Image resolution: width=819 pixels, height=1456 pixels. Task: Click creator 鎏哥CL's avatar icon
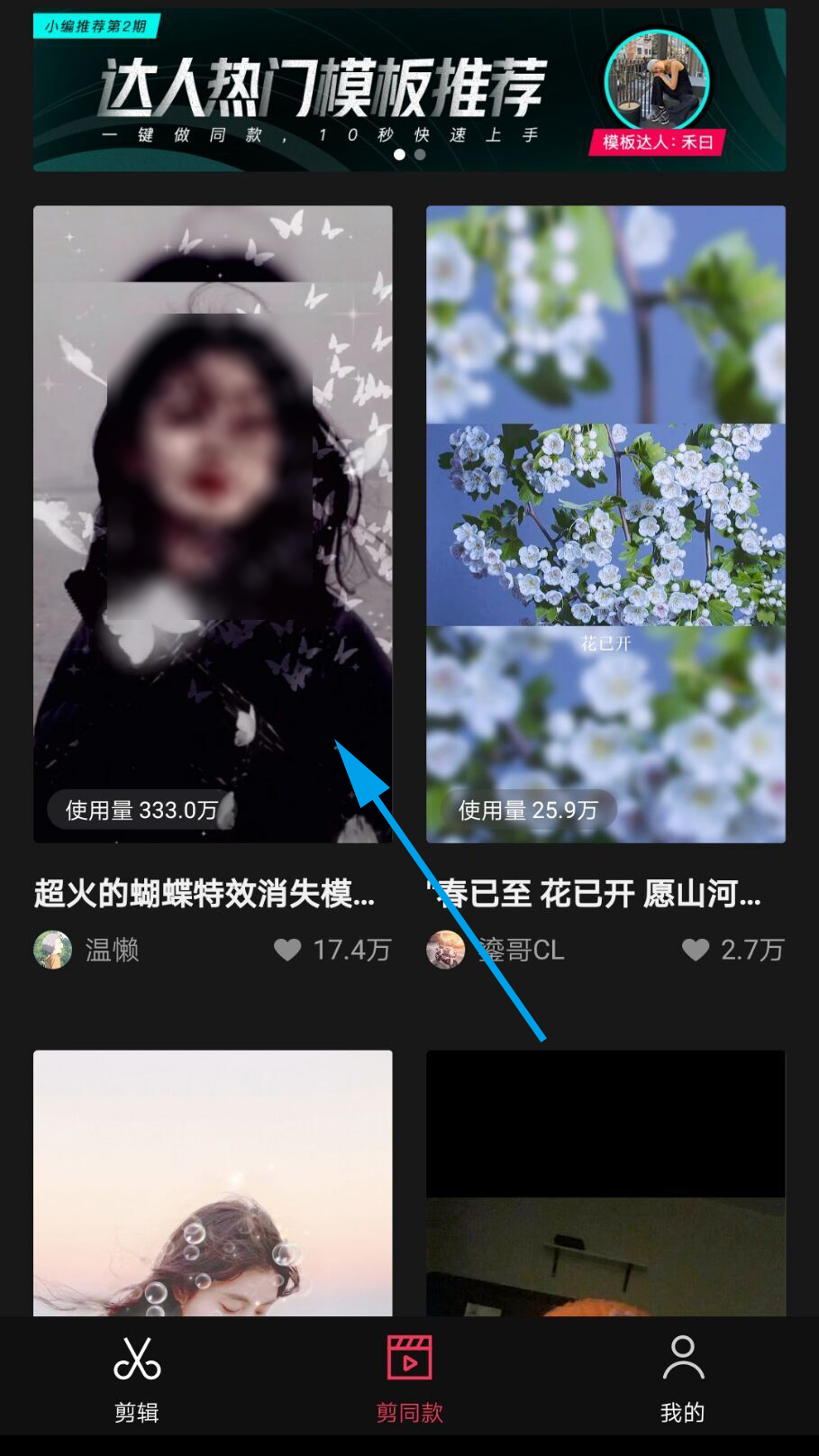[444, 951]
